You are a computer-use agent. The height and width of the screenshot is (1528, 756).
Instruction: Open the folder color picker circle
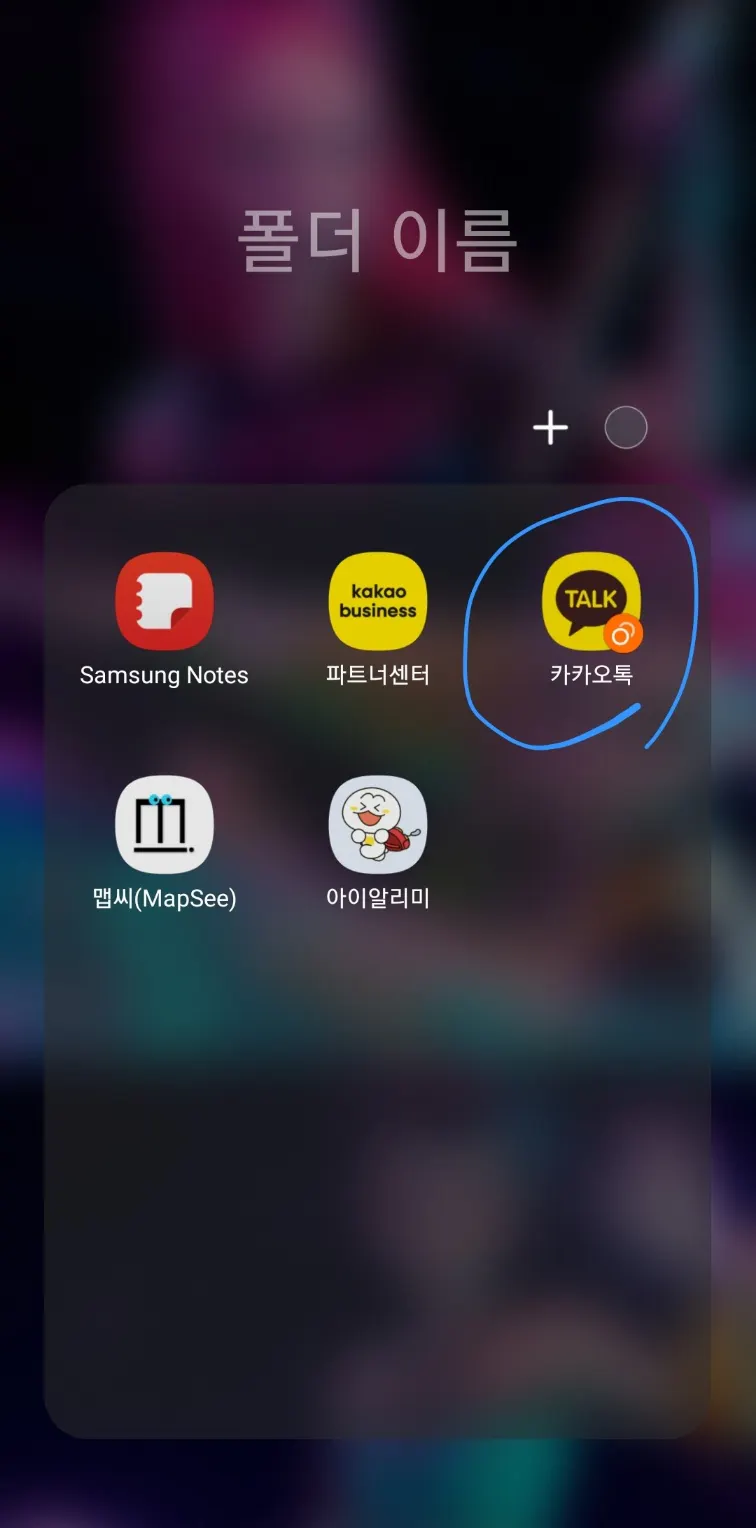(x=626, y=428)
